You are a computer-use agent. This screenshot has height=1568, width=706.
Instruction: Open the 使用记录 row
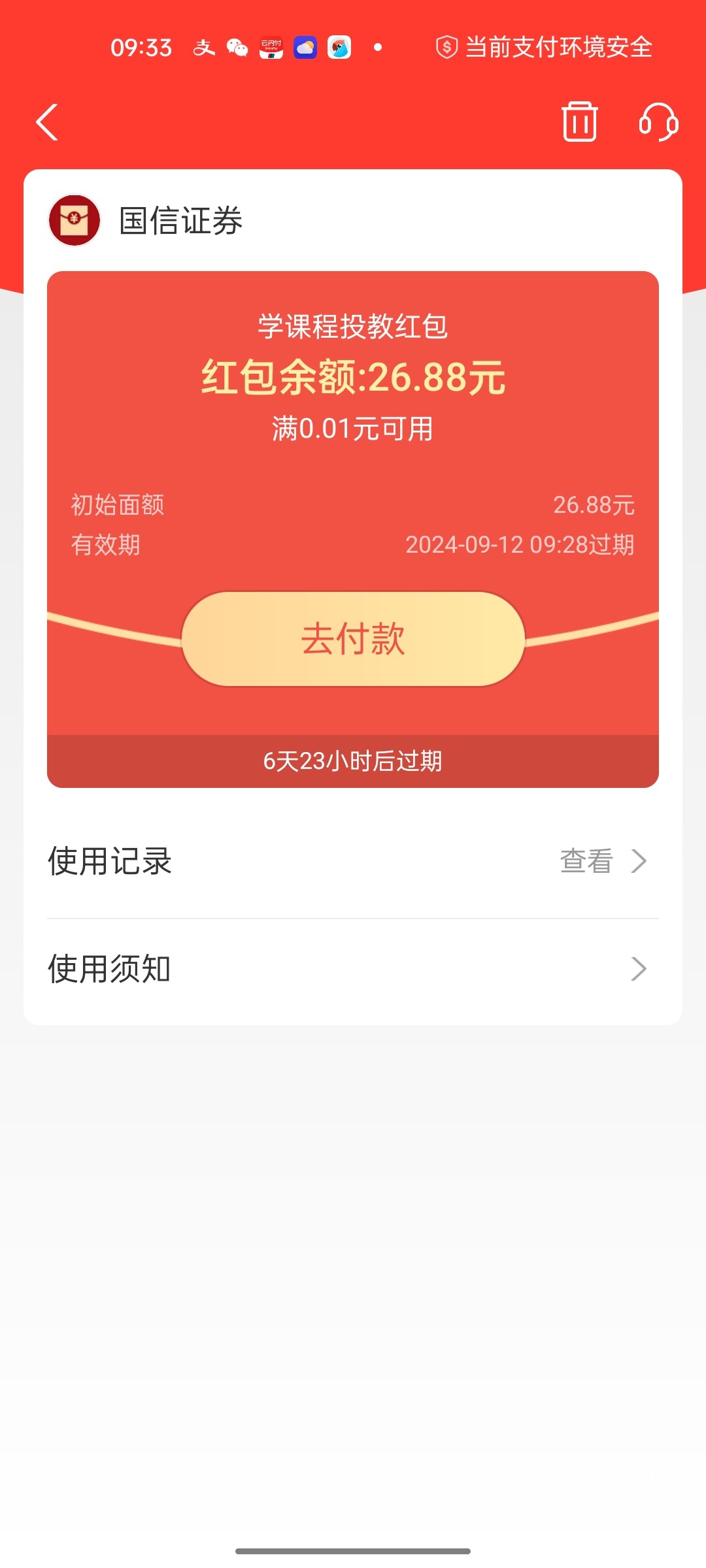353,861
